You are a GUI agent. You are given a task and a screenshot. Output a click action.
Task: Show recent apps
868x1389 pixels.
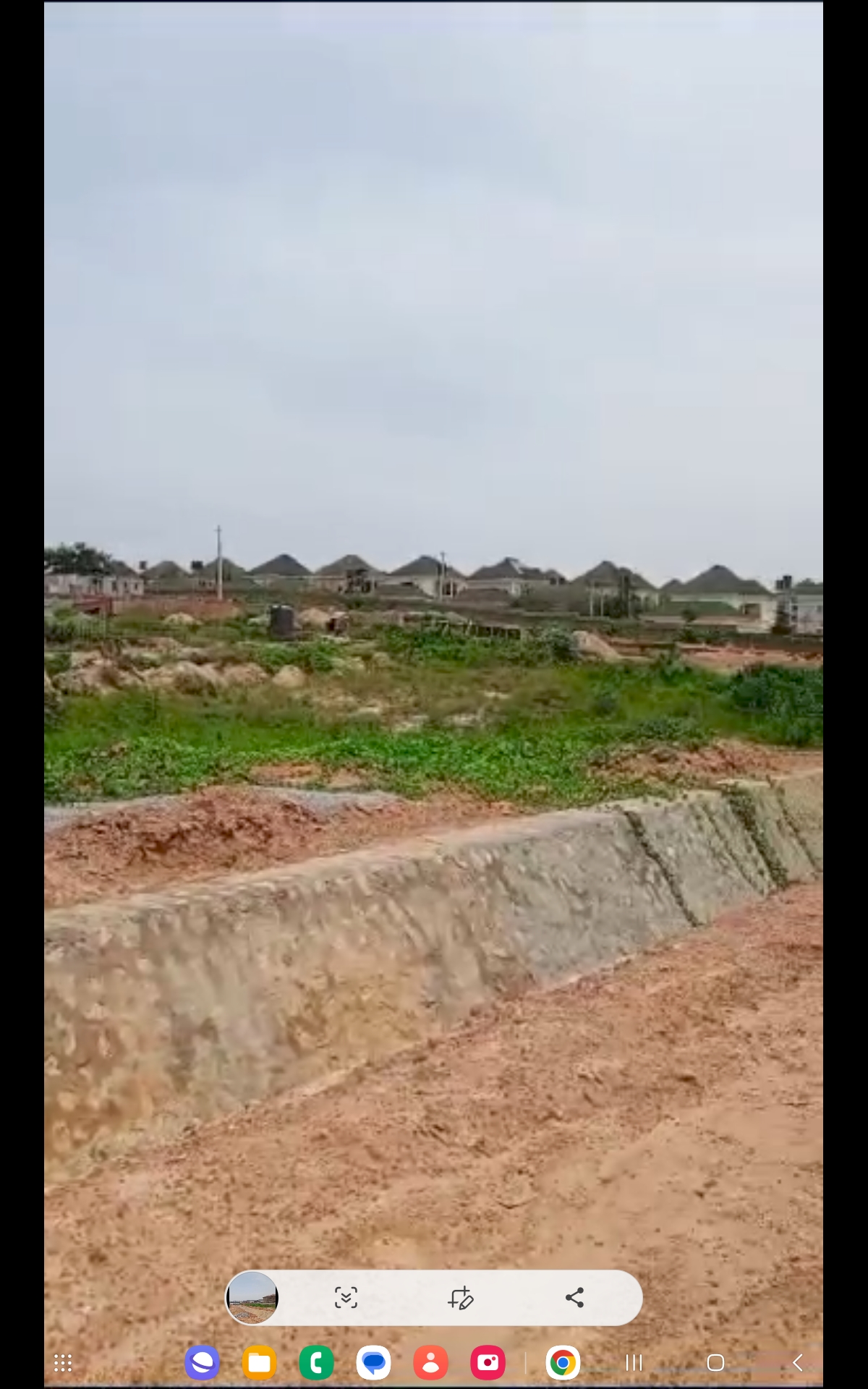point(634,1363)
